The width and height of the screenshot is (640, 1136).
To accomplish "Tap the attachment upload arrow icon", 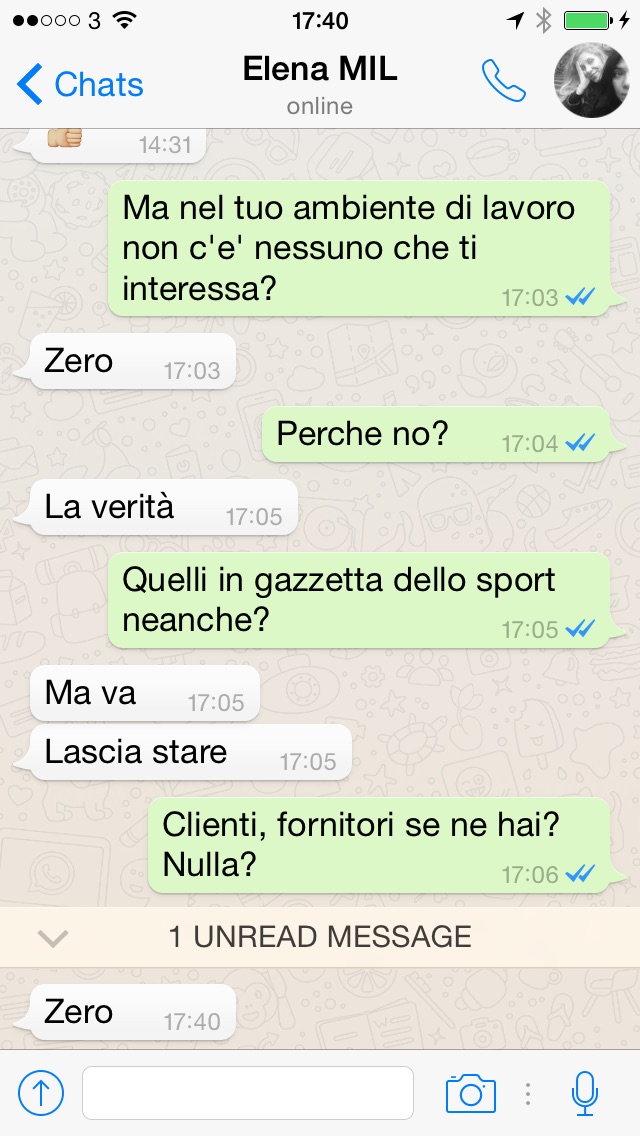I will [41, 1093].
